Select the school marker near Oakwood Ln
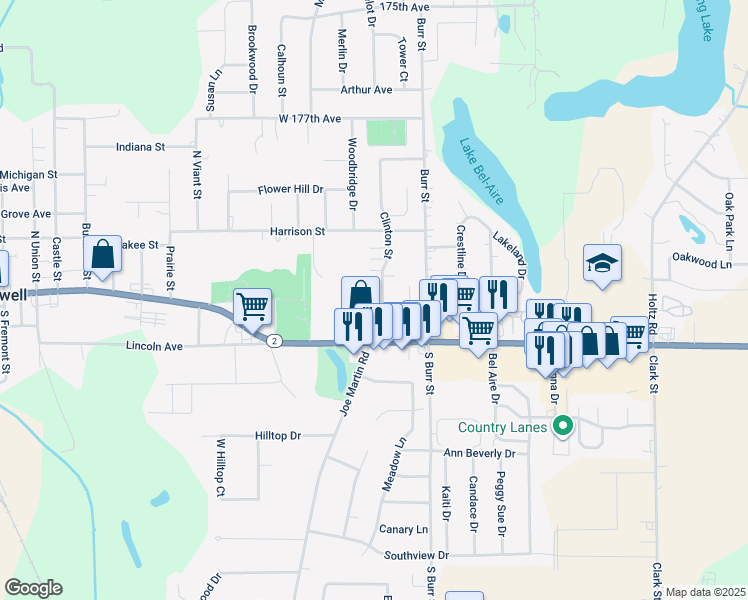This screenshot has width=748, height=600. (x=602, y=263)
